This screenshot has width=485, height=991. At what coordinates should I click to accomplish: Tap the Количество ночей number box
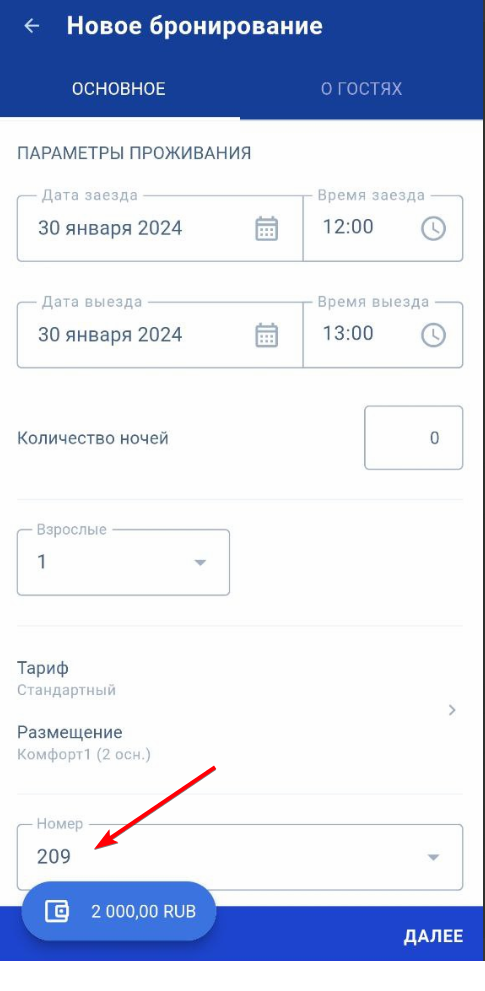click(414, 438)
